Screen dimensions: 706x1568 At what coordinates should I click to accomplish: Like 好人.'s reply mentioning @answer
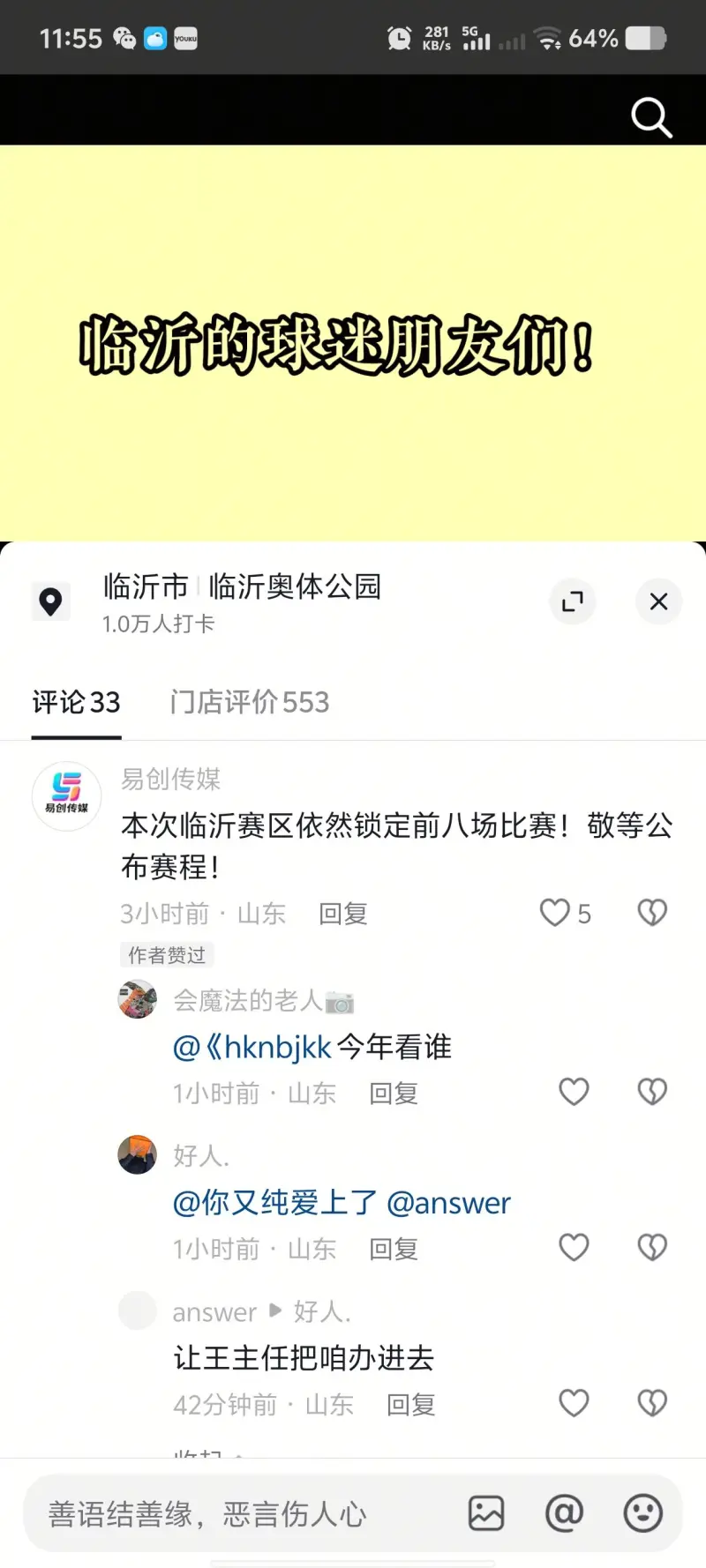click(x=574, y=1247)
